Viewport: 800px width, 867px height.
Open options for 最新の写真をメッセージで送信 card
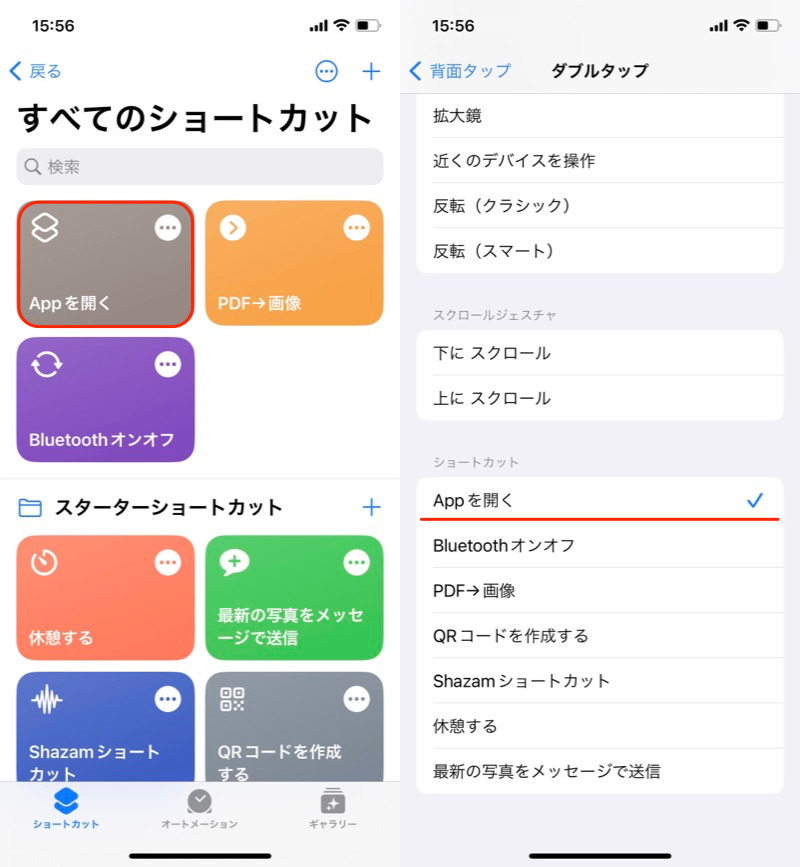coord(356,564)
